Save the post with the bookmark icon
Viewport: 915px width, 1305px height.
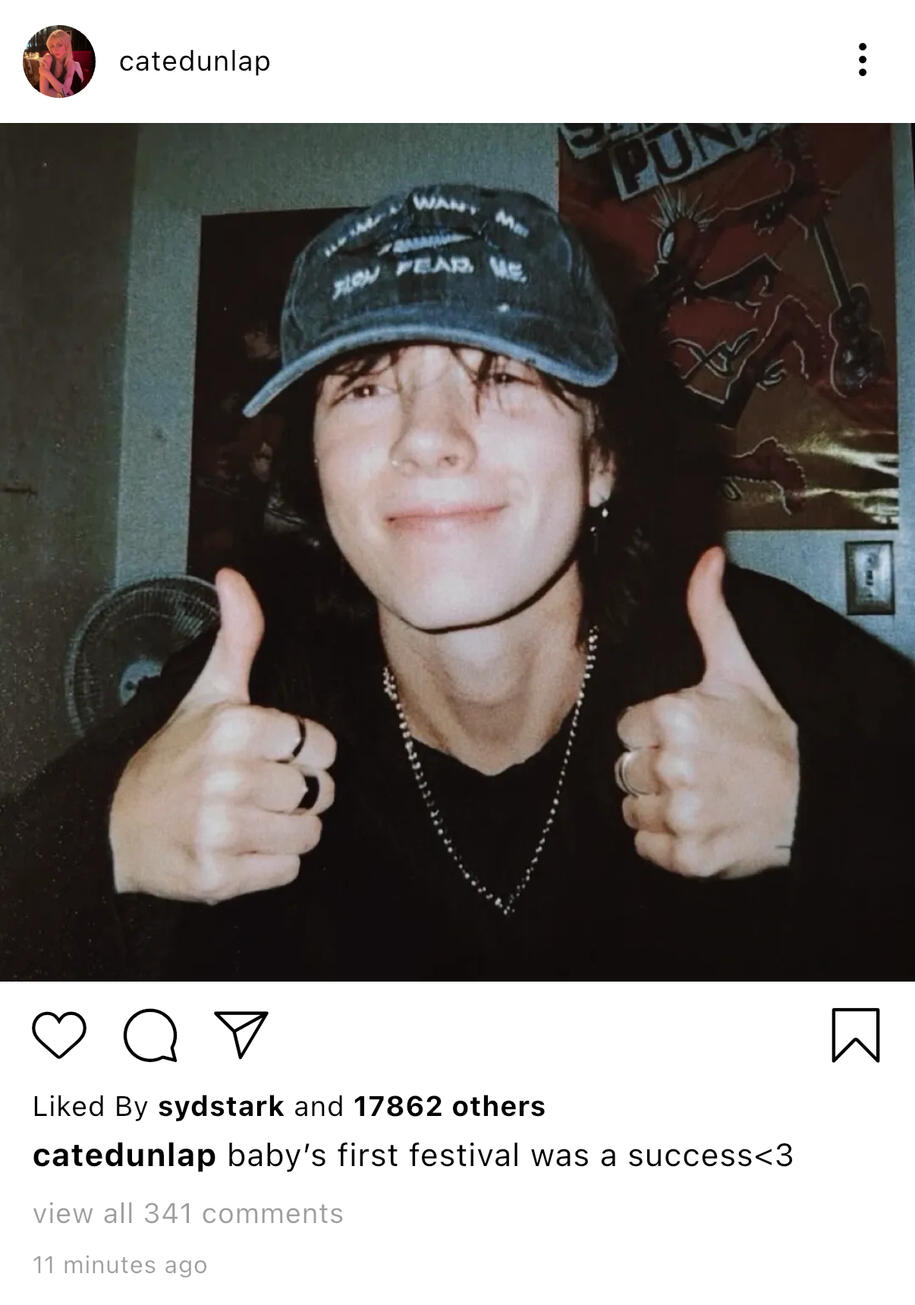pyautogui.click(x=855, y=1035)
